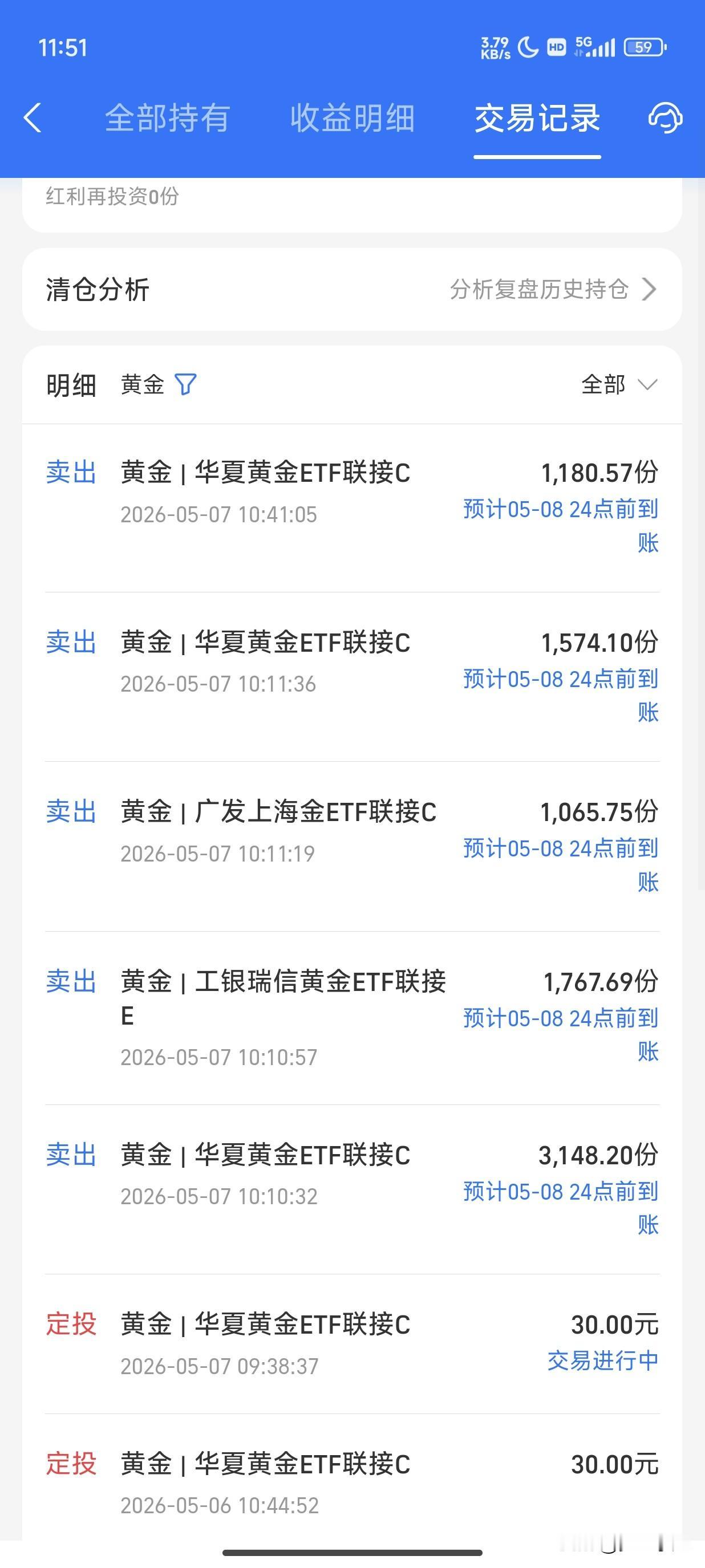This screenshot has width=705, height=1568.
Task: Switch to the 全部持有 tab
Action: pos(168,118)
